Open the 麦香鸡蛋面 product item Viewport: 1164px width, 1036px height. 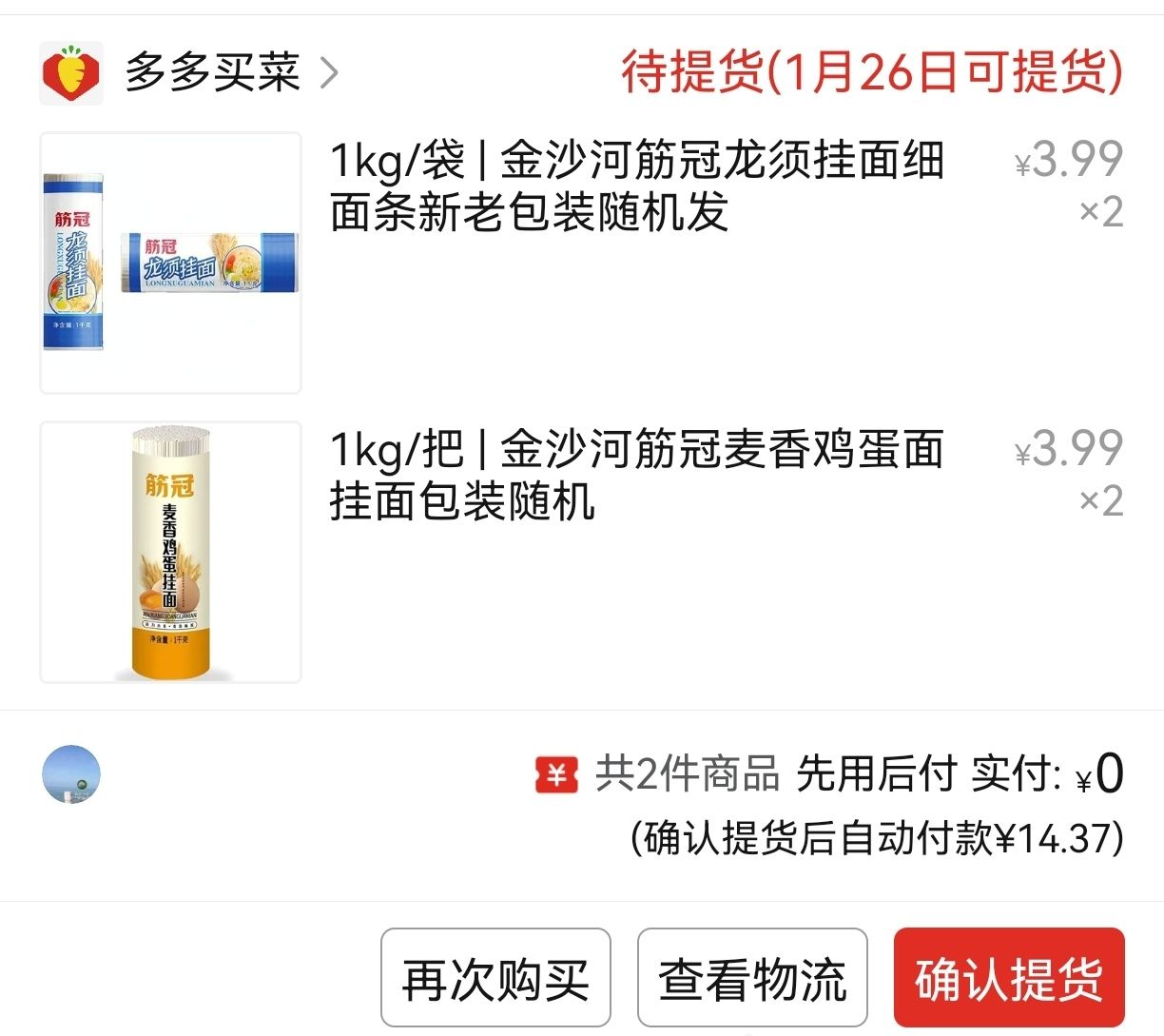(x=635, y=475)
